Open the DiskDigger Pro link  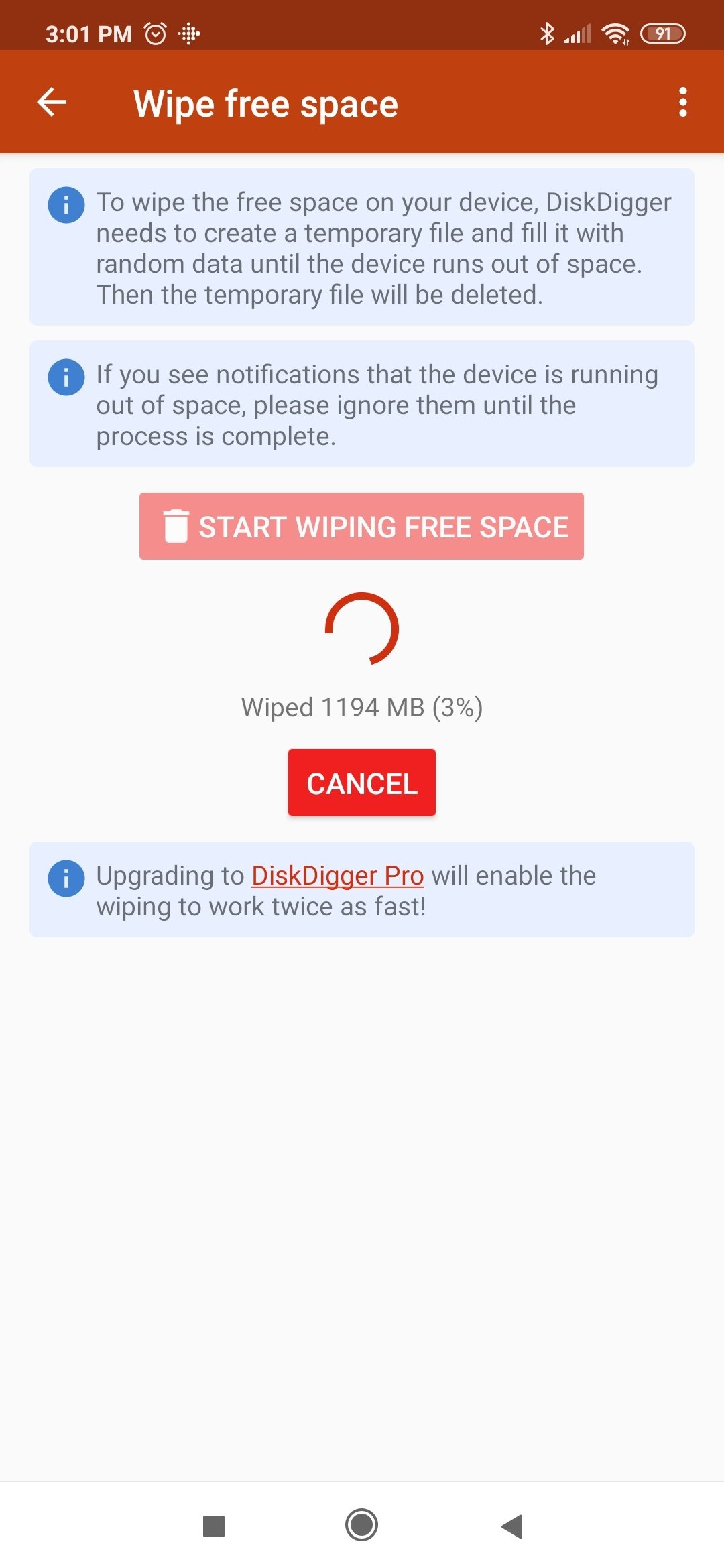click(337, 876)
